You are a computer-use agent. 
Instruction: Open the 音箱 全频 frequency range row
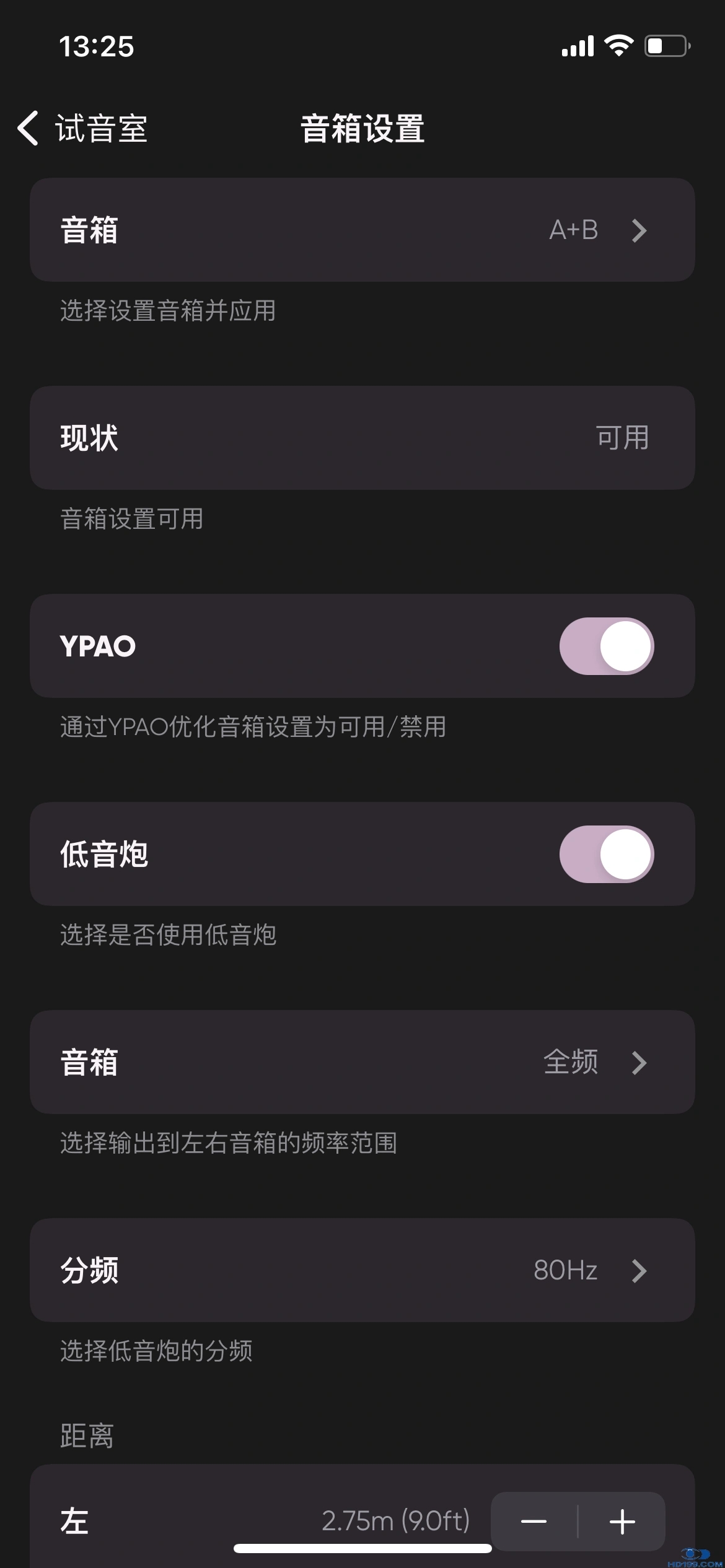coord(362,1063)
